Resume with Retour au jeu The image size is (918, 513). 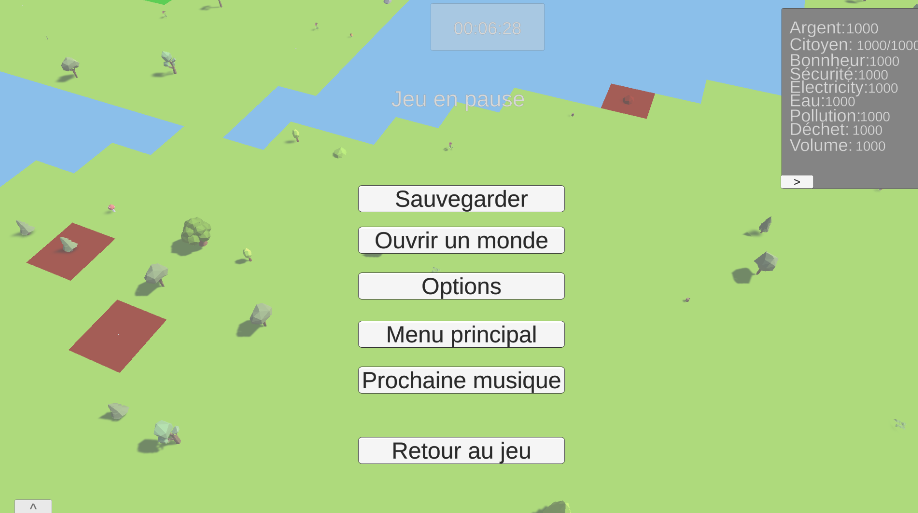[461, 451]
